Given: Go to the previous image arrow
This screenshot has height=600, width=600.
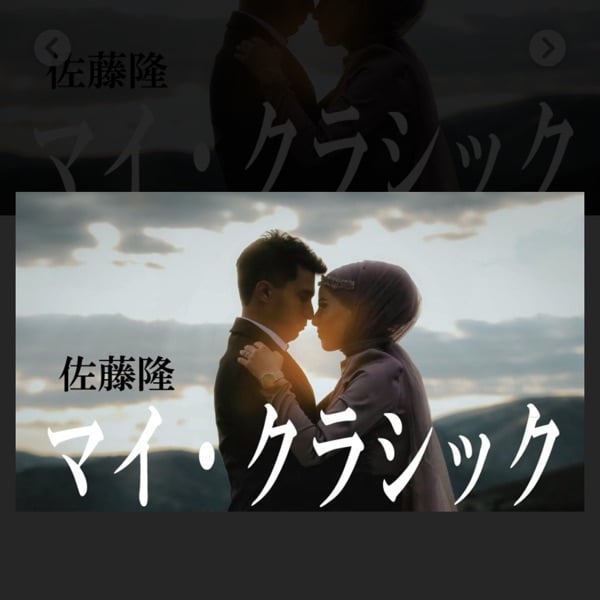Looking at the screenshot, I should pos(52,47).
